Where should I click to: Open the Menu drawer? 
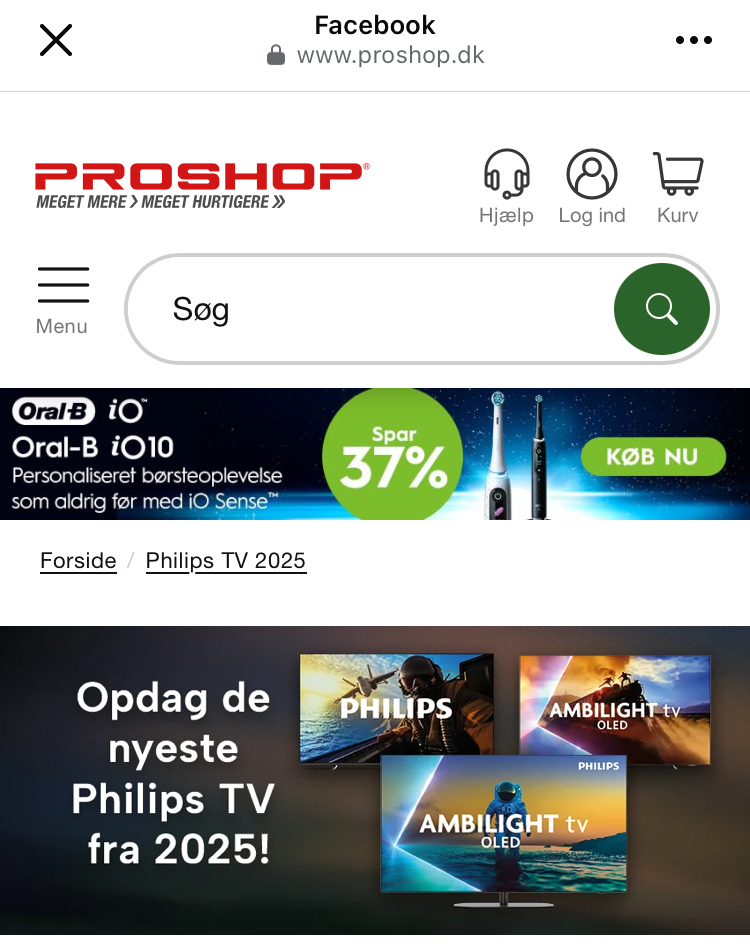(x=63, y=298)
